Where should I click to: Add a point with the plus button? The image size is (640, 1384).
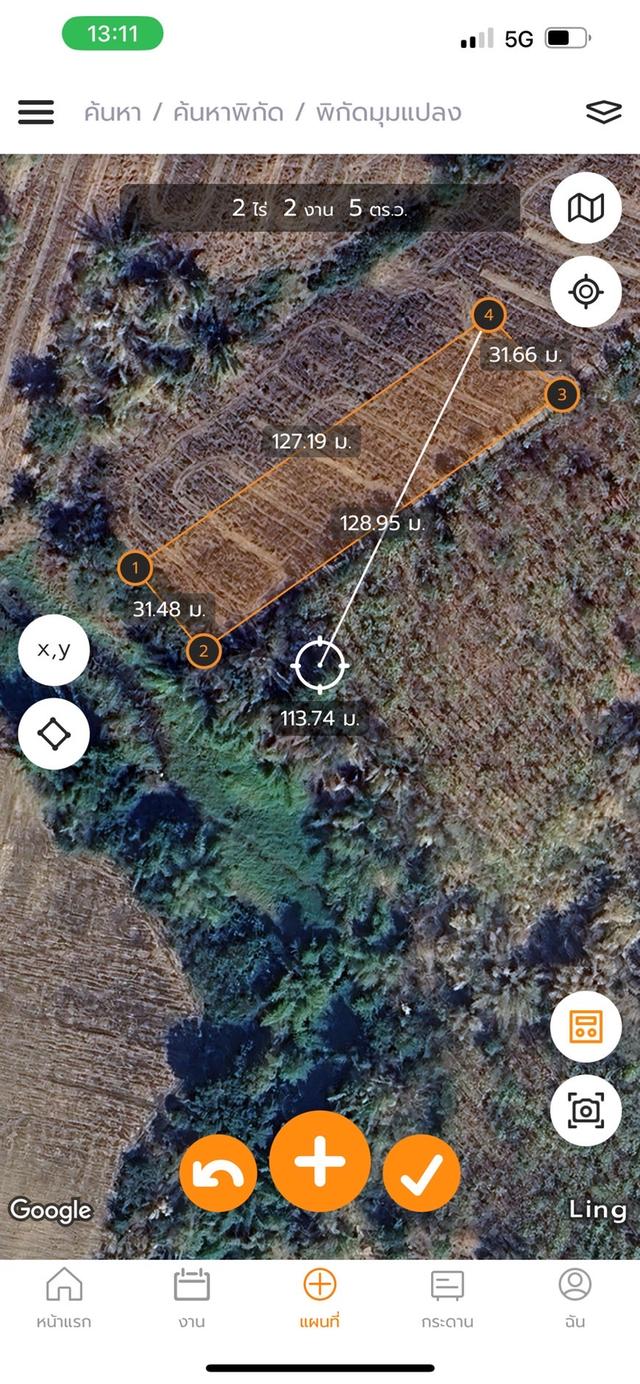pyautogui.click(x=320, y=1162)
